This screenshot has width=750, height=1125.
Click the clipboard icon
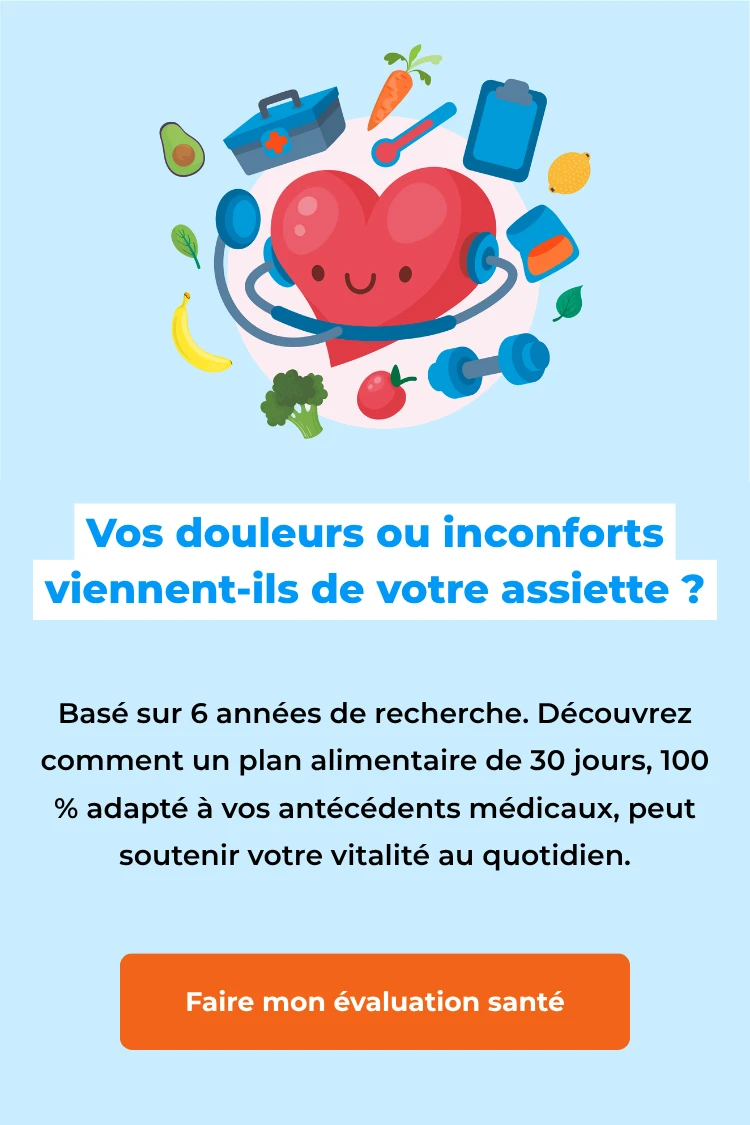pos(505,125)
